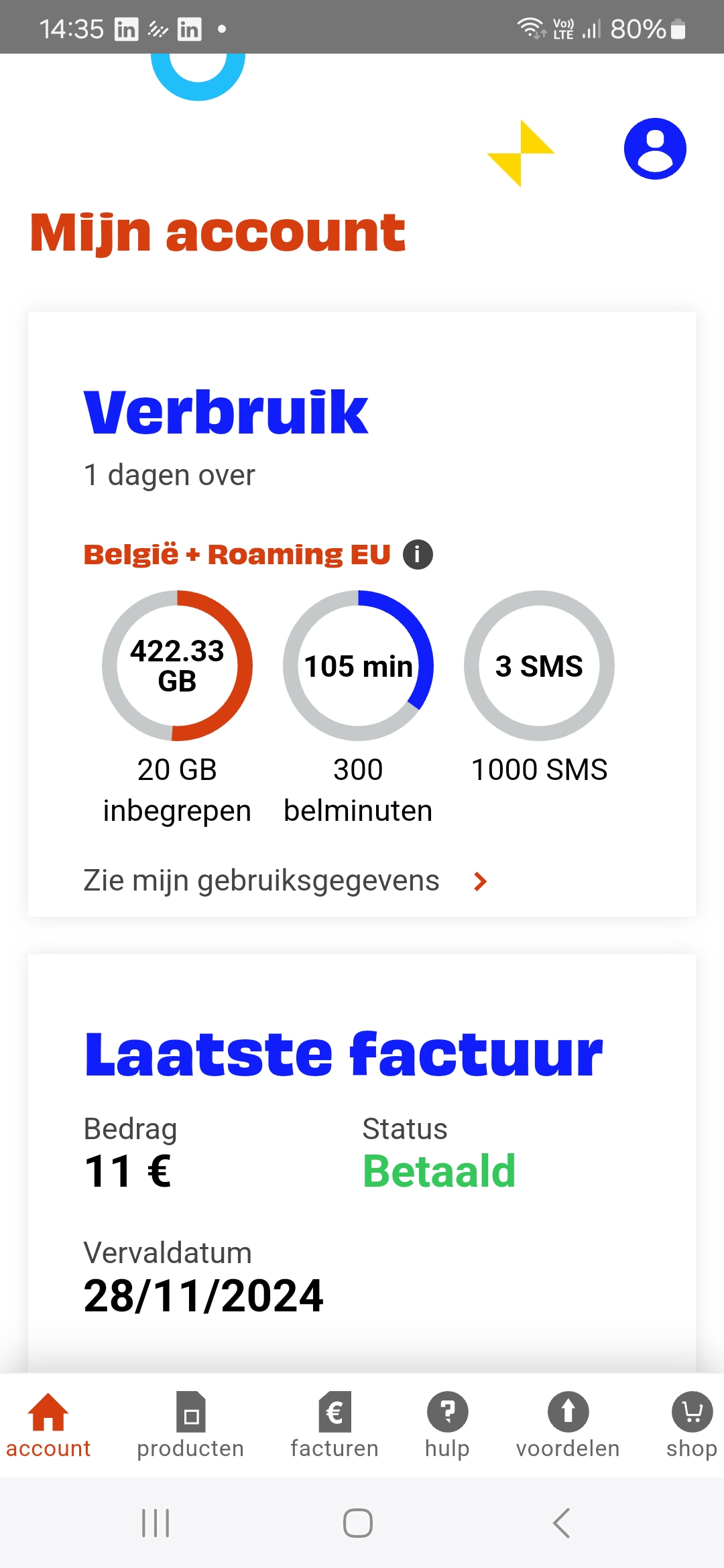The width and height of the screenshot is (724, 1568).
Task: Open the system recent apps view
Action: [x=156, y=1523]
